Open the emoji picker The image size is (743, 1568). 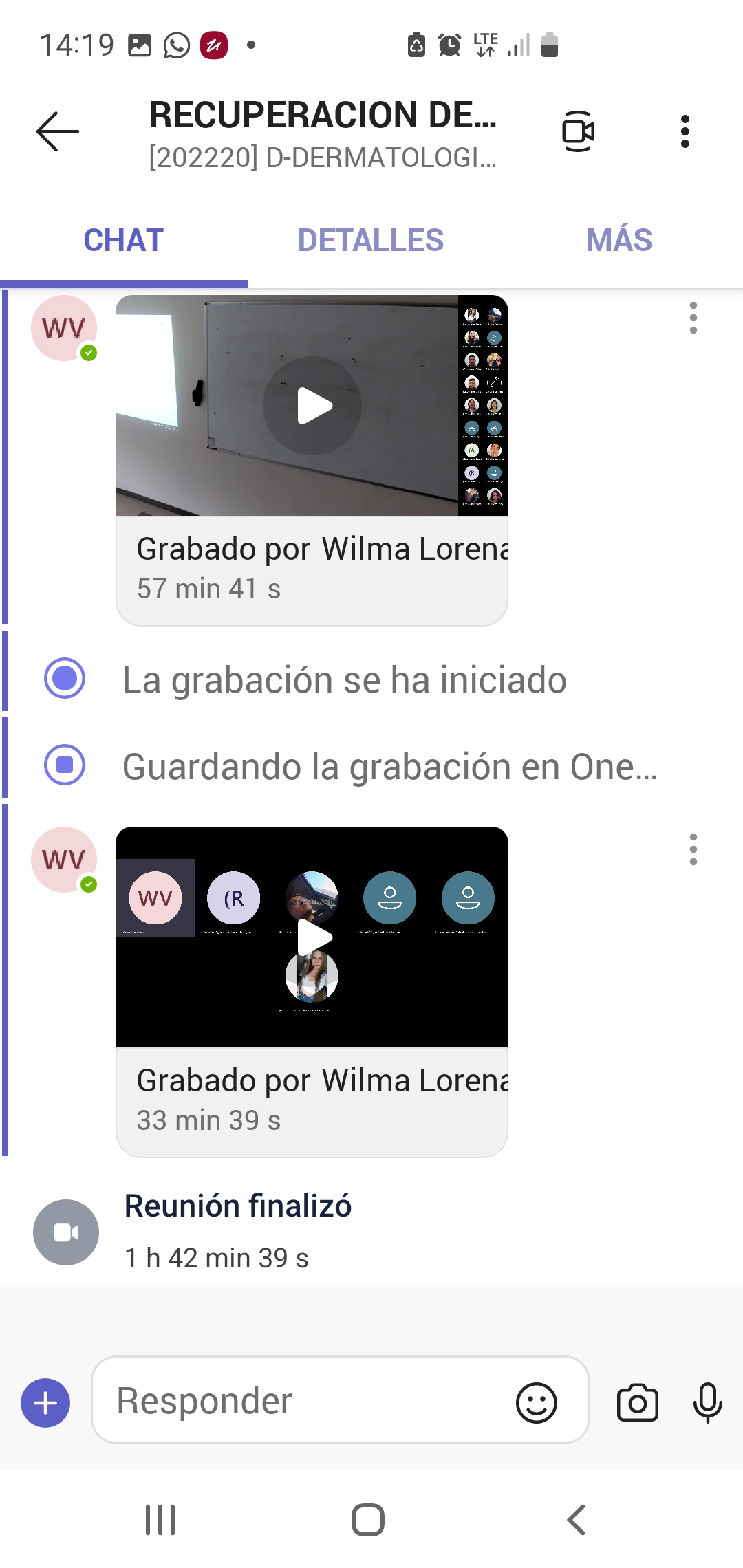[536, 1402]
